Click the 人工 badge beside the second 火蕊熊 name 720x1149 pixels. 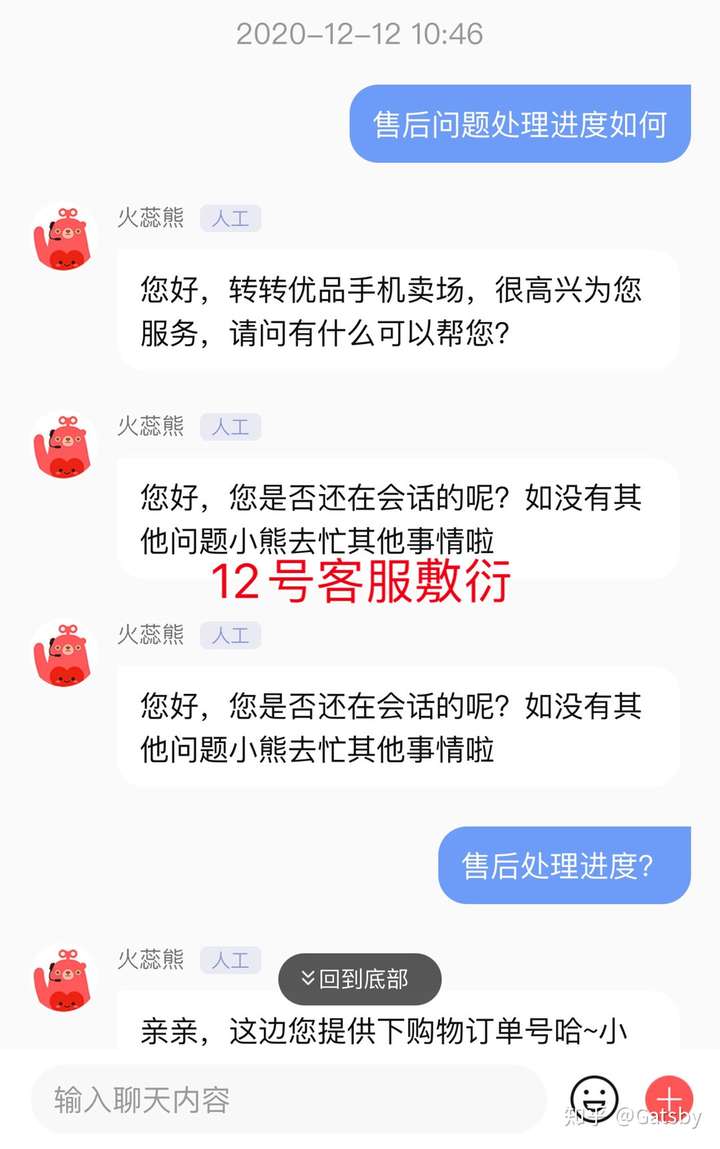[x=231, y=426]
